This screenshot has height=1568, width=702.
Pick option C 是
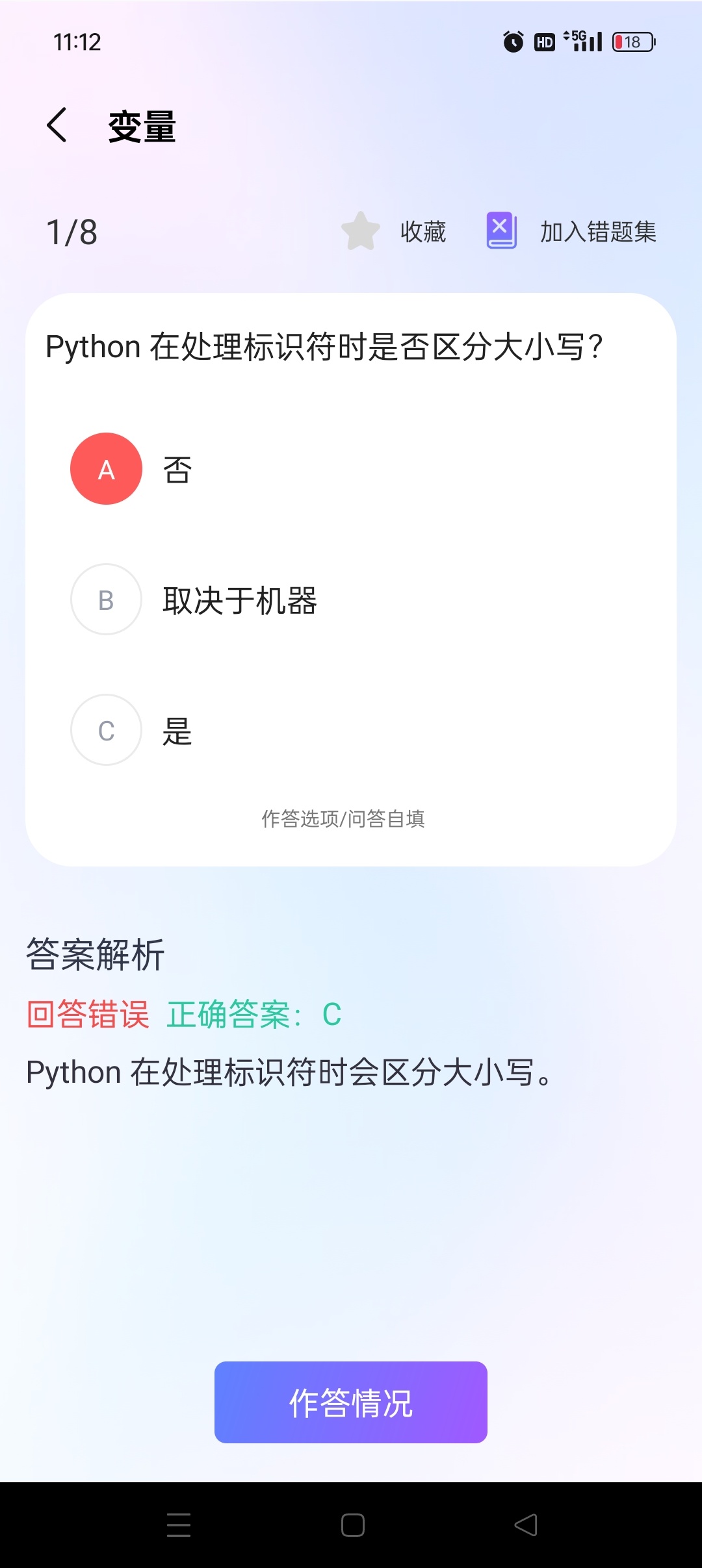coord(106,730)
